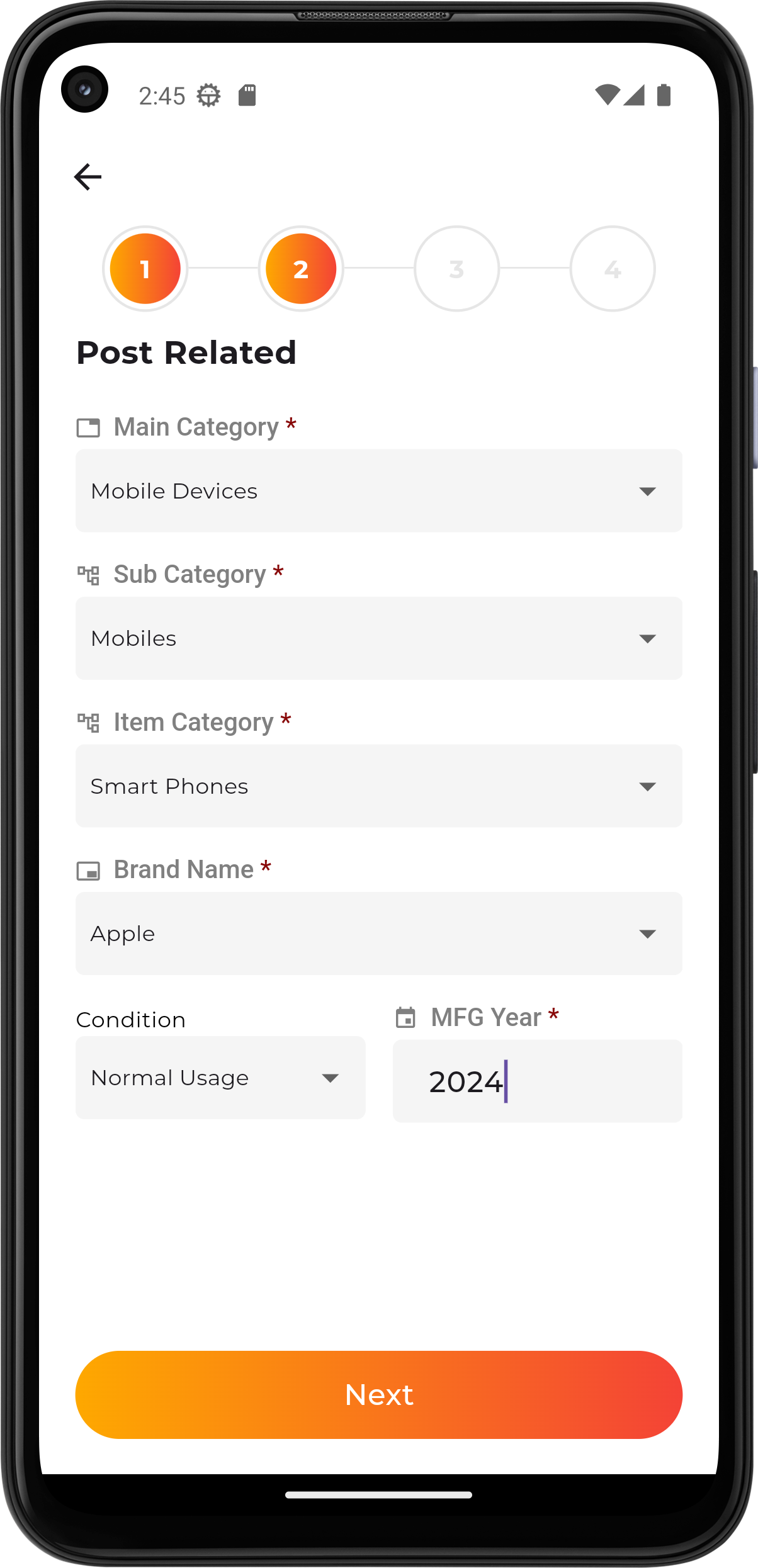Open Item Category dropdown with Smart Phones
This screenshot has width=758, height=1568.
pos(378,786)
